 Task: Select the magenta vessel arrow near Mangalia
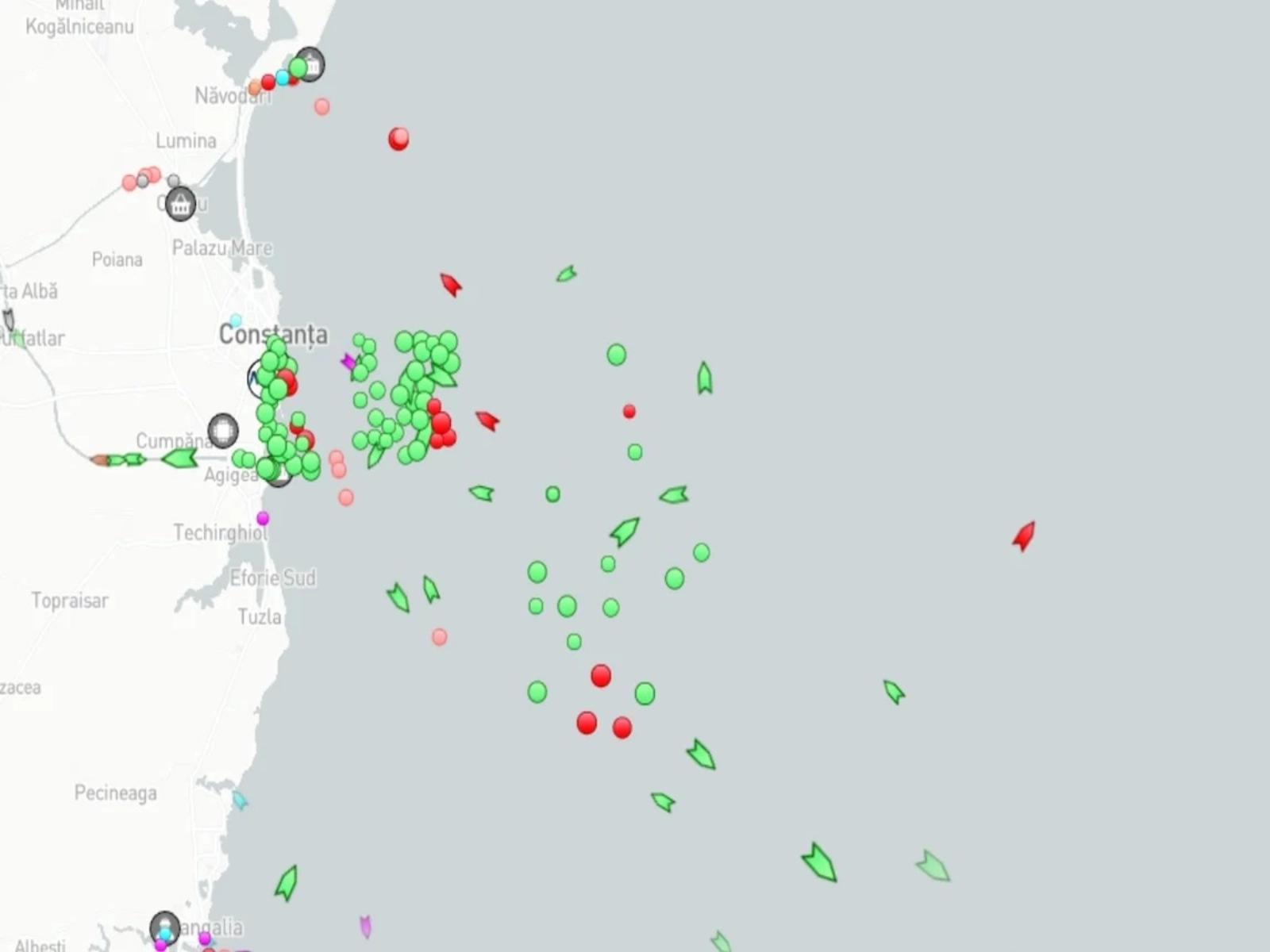[x=365, y=926]
